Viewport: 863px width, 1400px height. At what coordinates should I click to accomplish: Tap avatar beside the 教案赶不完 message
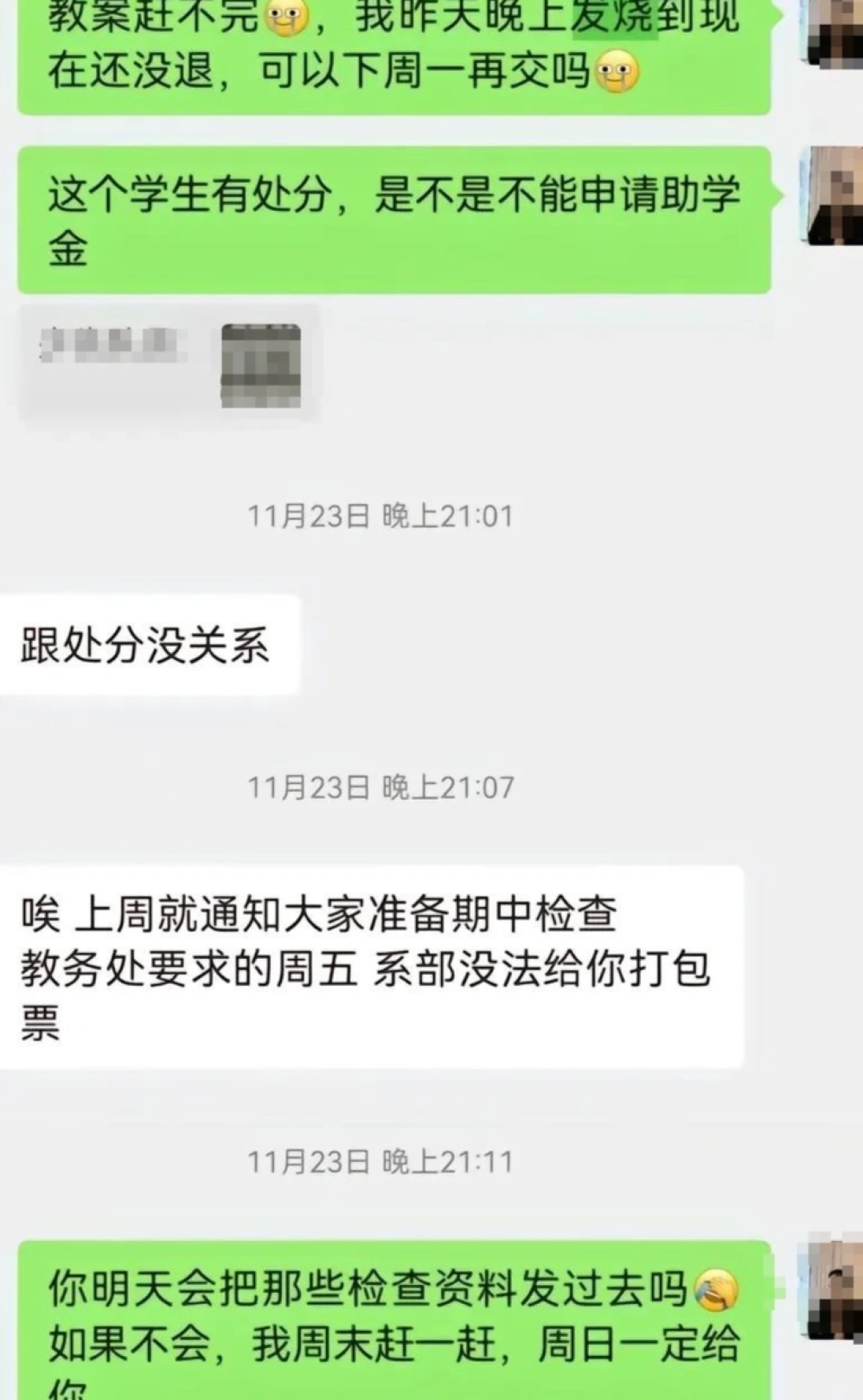(833, 32)
